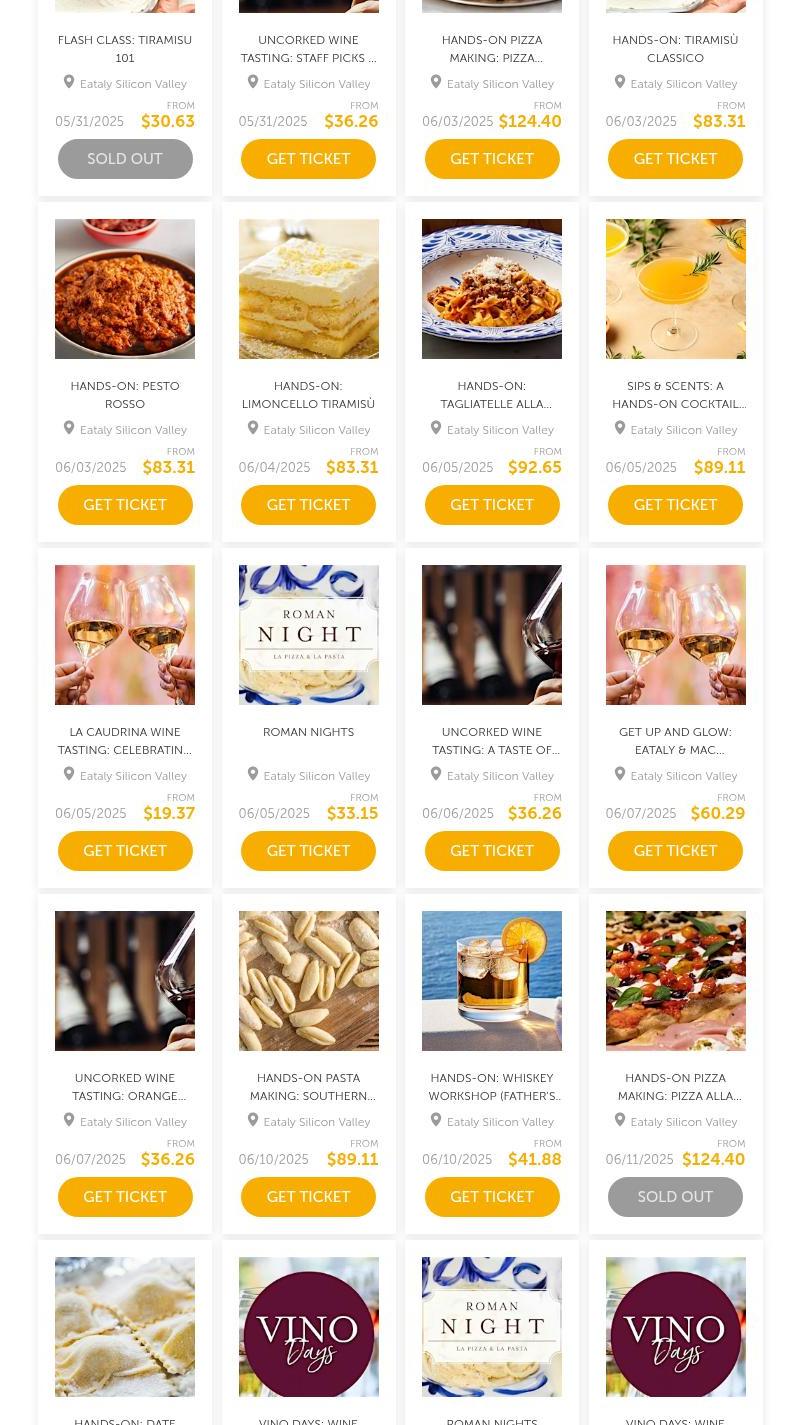Open the Limoncello Tiramisù event image
Image resolution: width=810 pixels, height=1425 pixels.
[308, 289]
